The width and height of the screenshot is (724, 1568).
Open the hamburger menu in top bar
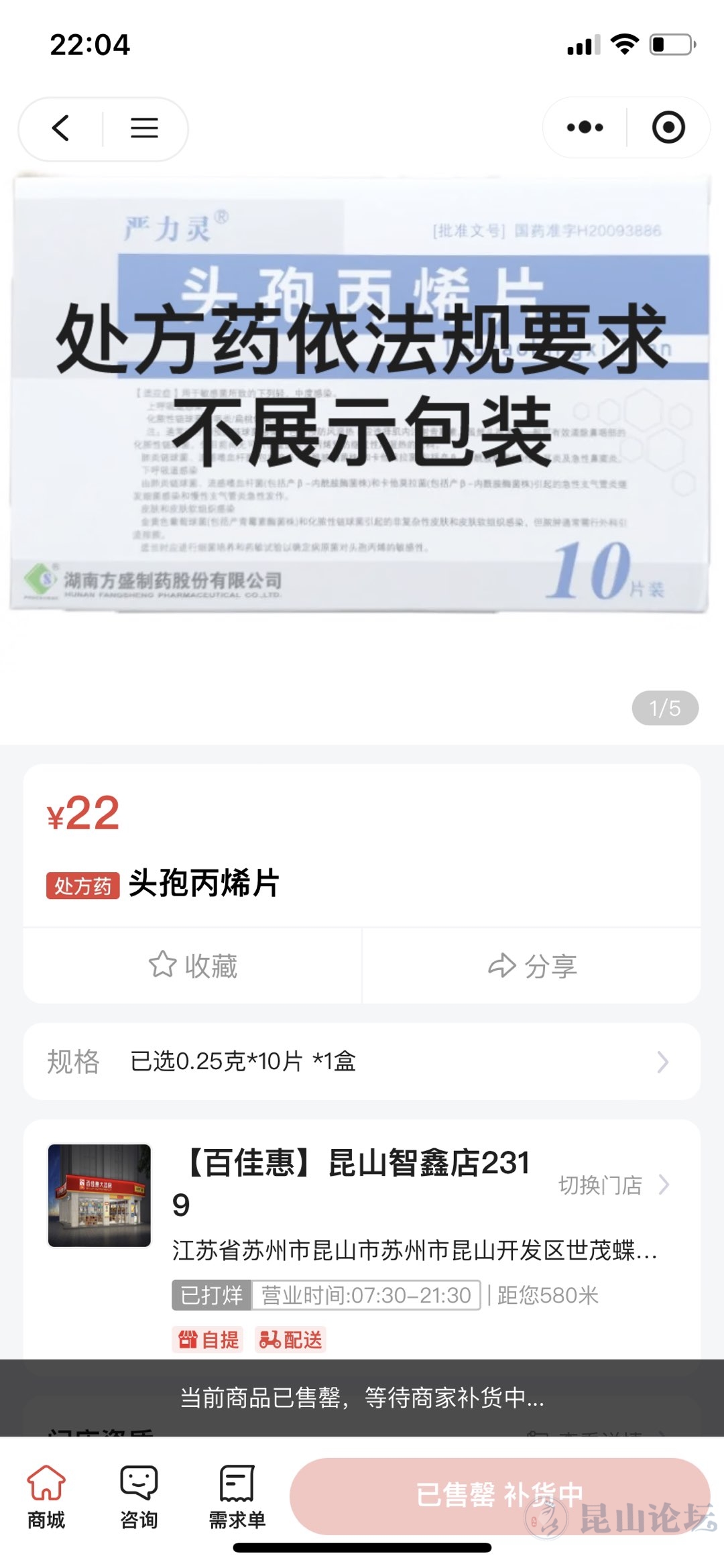click(x=144, y=127)
